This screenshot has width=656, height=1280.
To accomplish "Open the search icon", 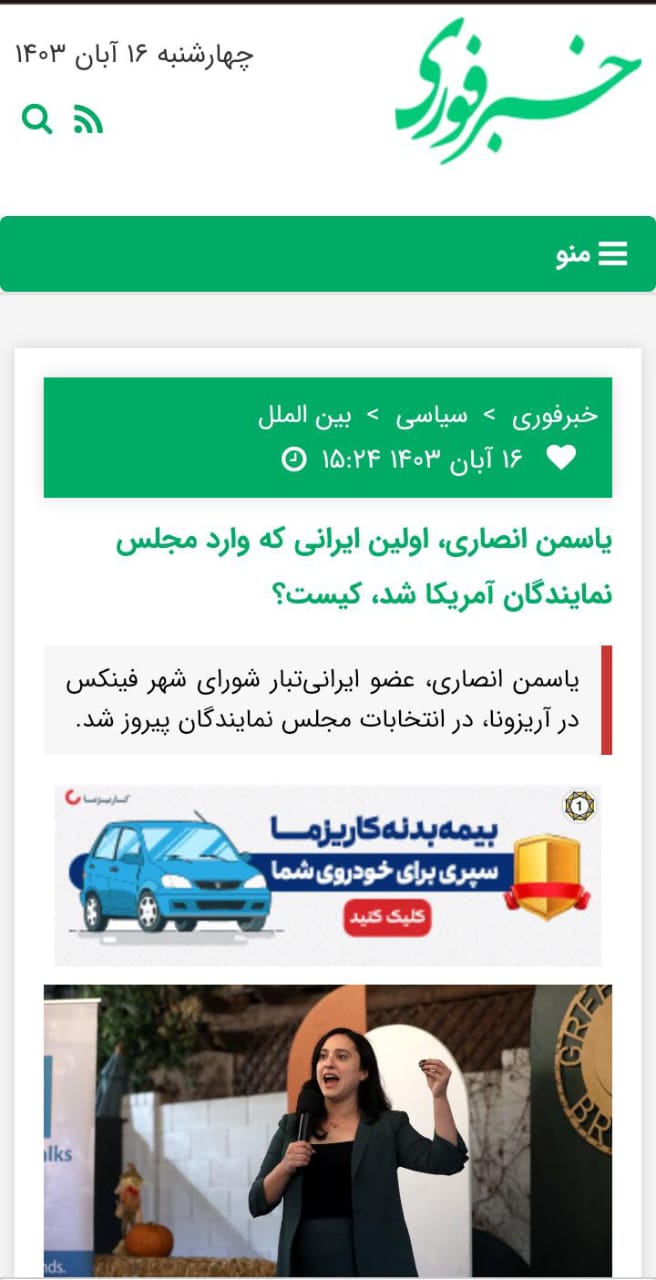I will click(x=37, y=119).
